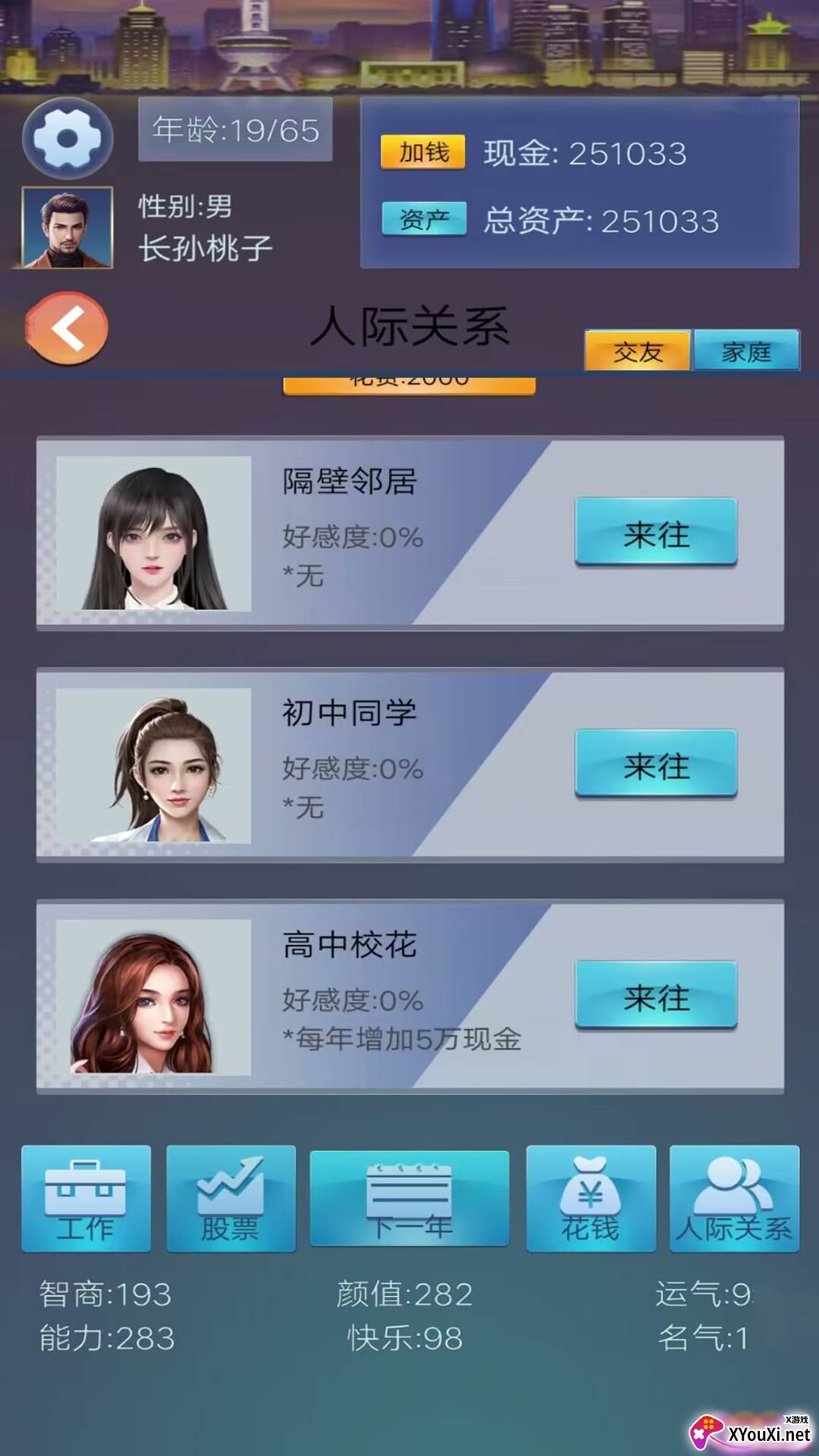Advance to 下一年 next year

(x=409, y=1198)
